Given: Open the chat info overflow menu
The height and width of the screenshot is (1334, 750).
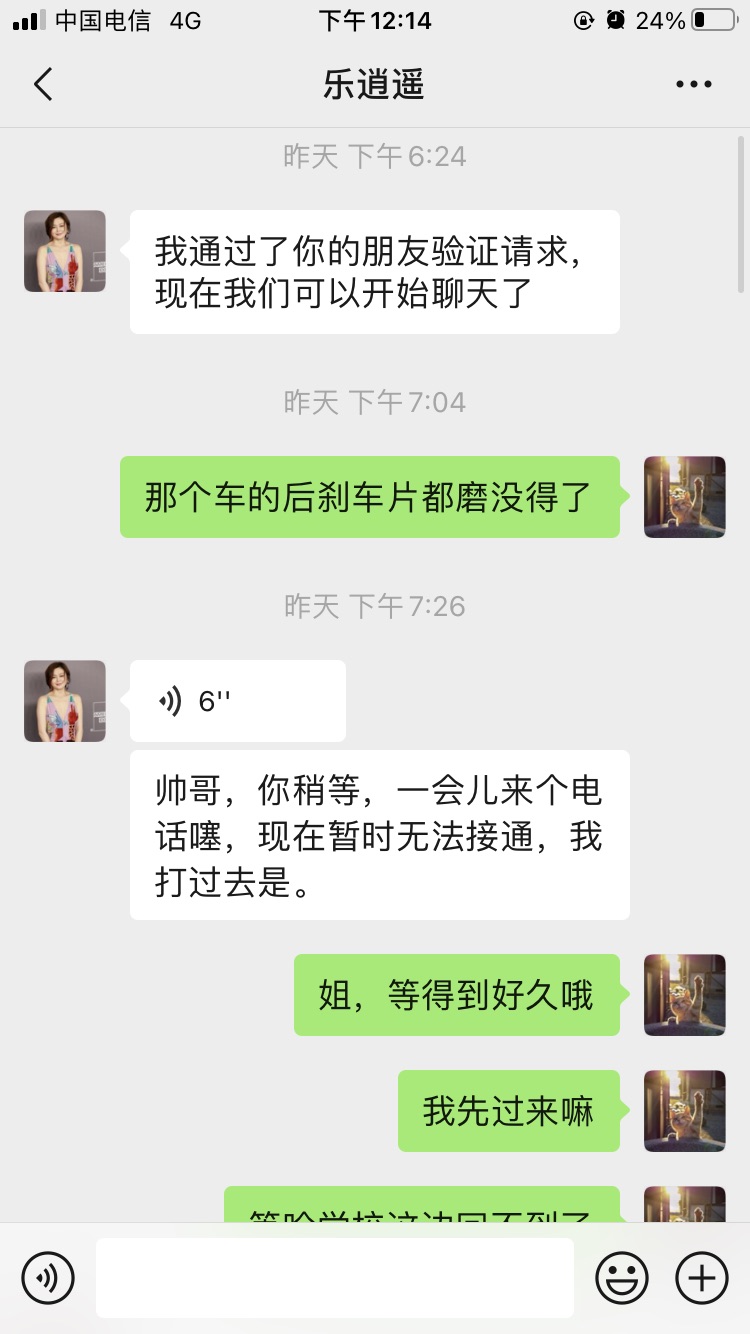Looking at the screenshot, I should pos(693,85).
